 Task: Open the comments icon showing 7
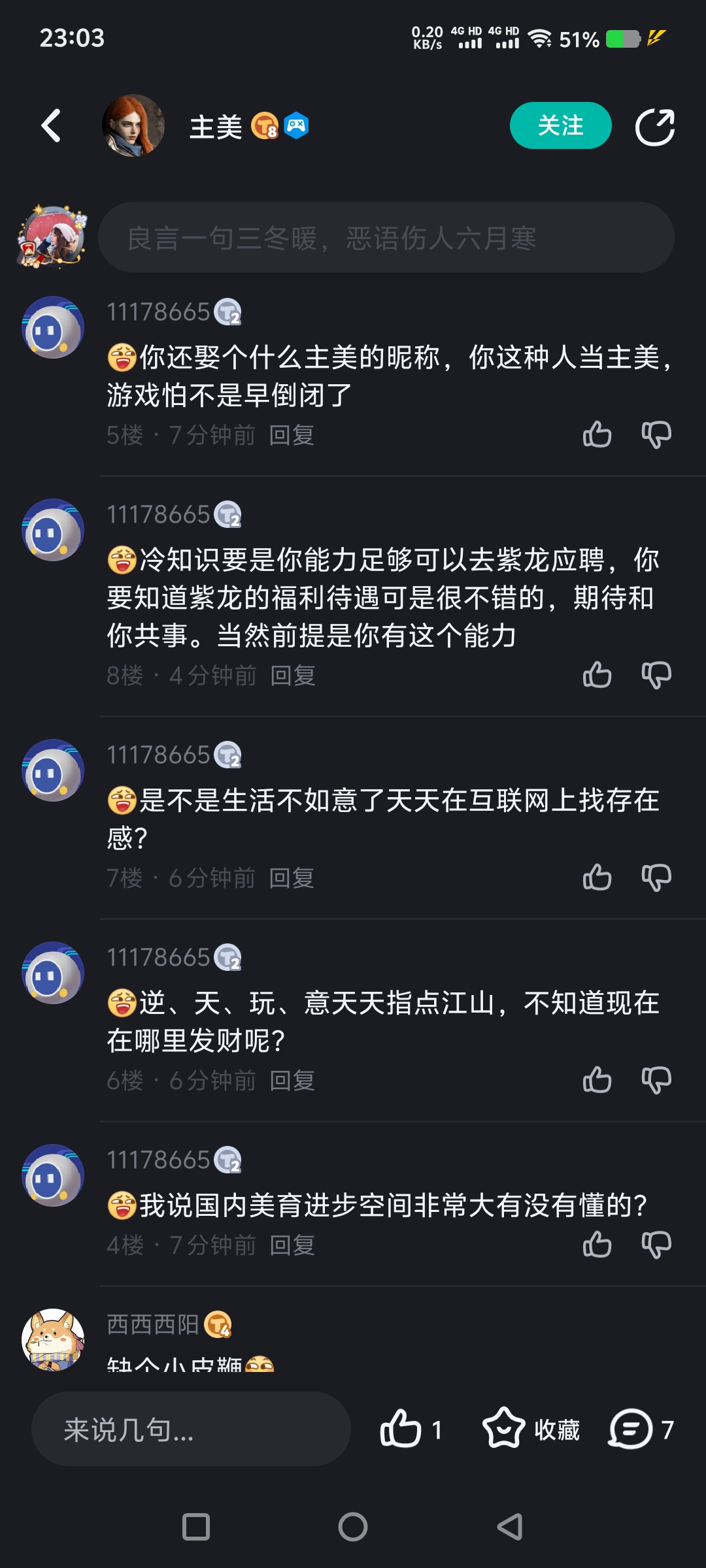pyautogui.click(x=641, y=1429)
